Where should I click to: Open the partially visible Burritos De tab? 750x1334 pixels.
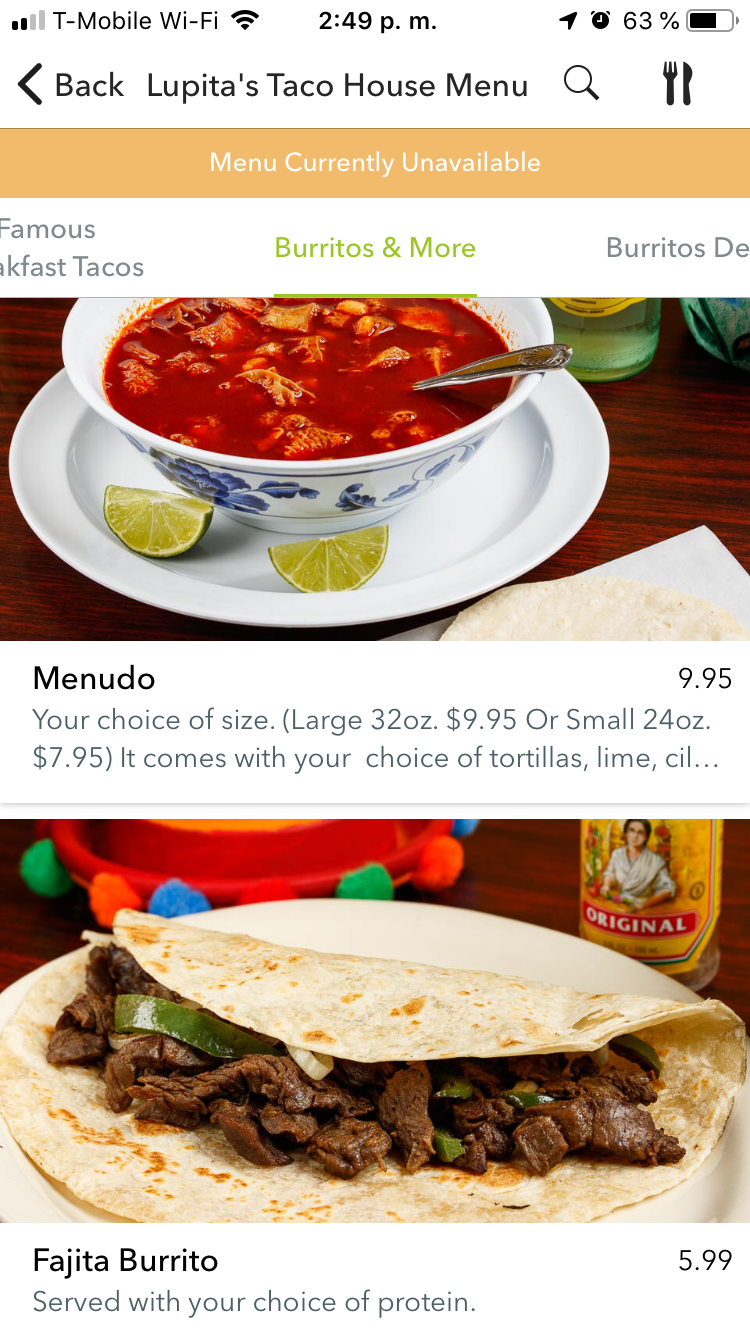click(676, 248)
